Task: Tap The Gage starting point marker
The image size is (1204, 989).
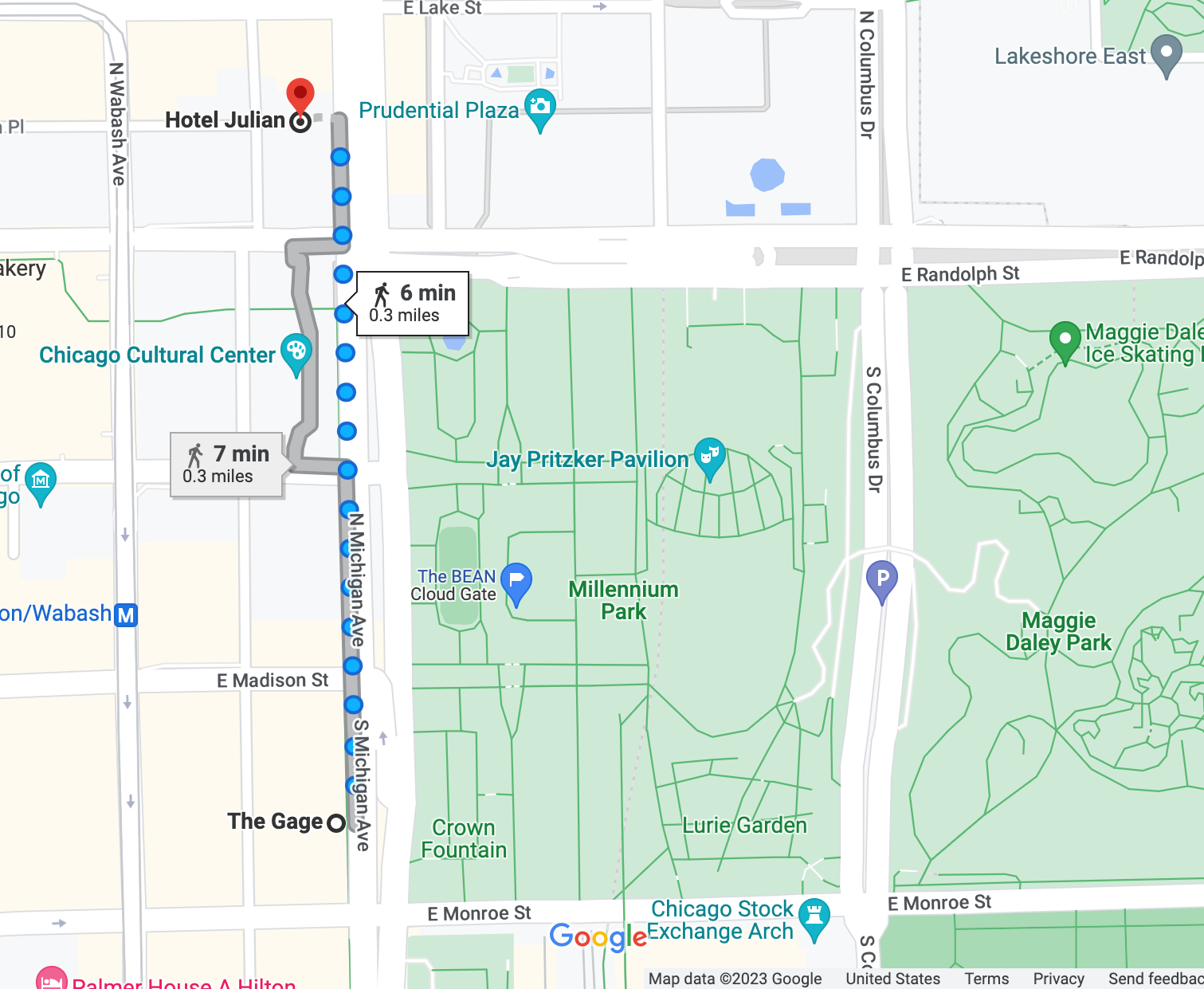Action: 336,822
